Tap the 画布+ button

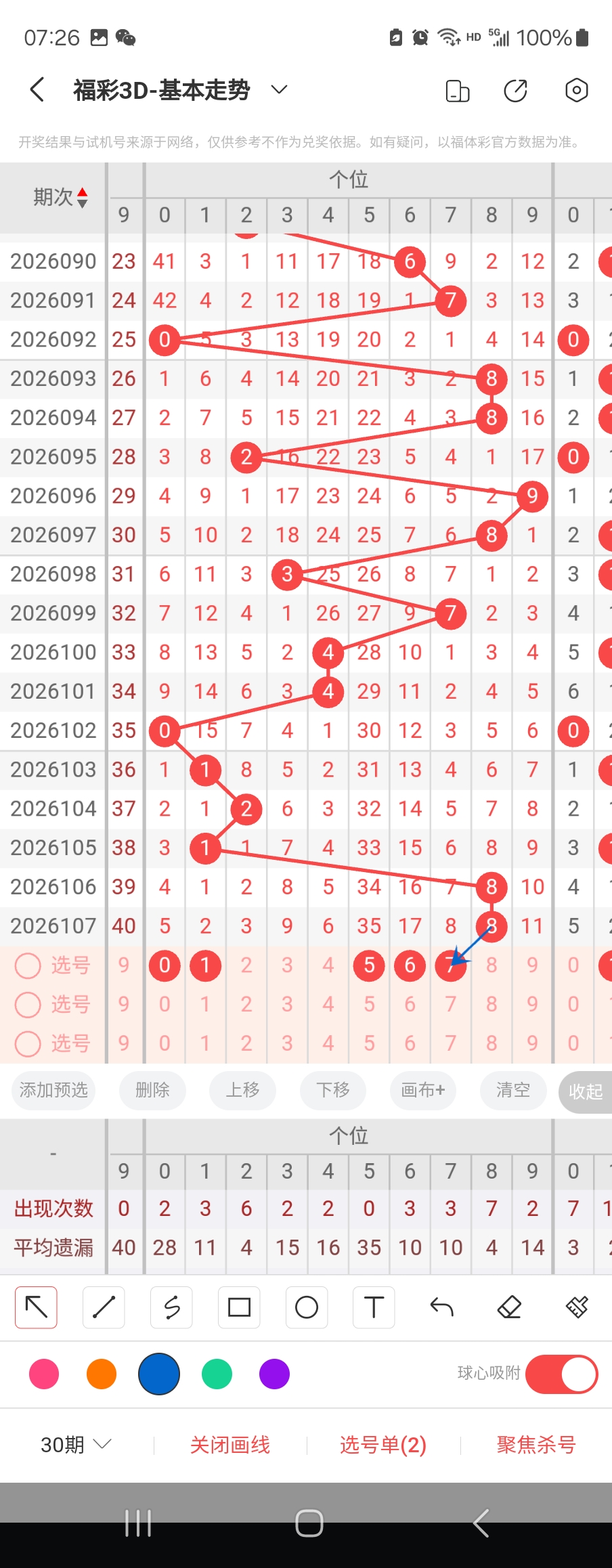[423, 1090]
